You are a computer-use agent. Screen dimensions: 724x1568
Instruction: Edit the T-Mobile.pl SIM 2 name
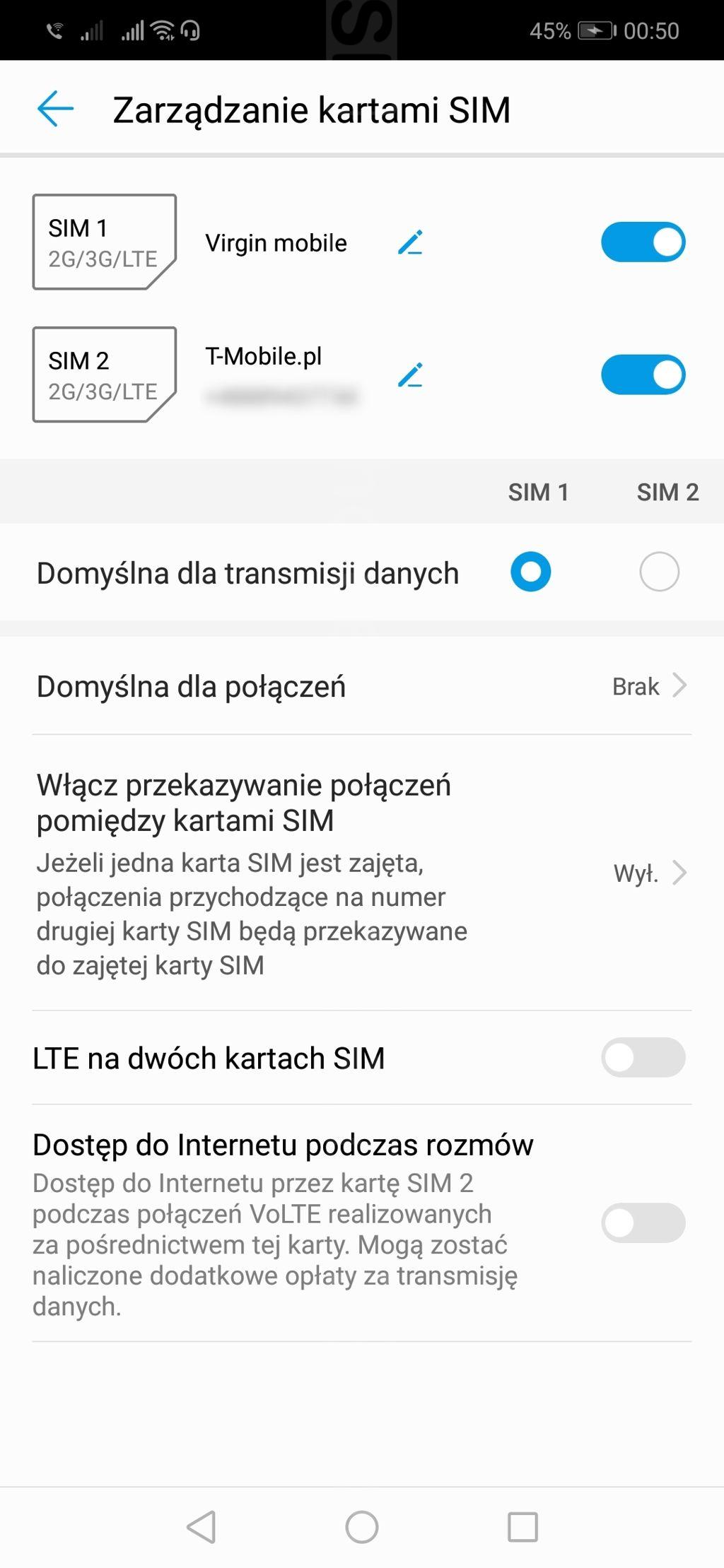[x=410, y=375]
